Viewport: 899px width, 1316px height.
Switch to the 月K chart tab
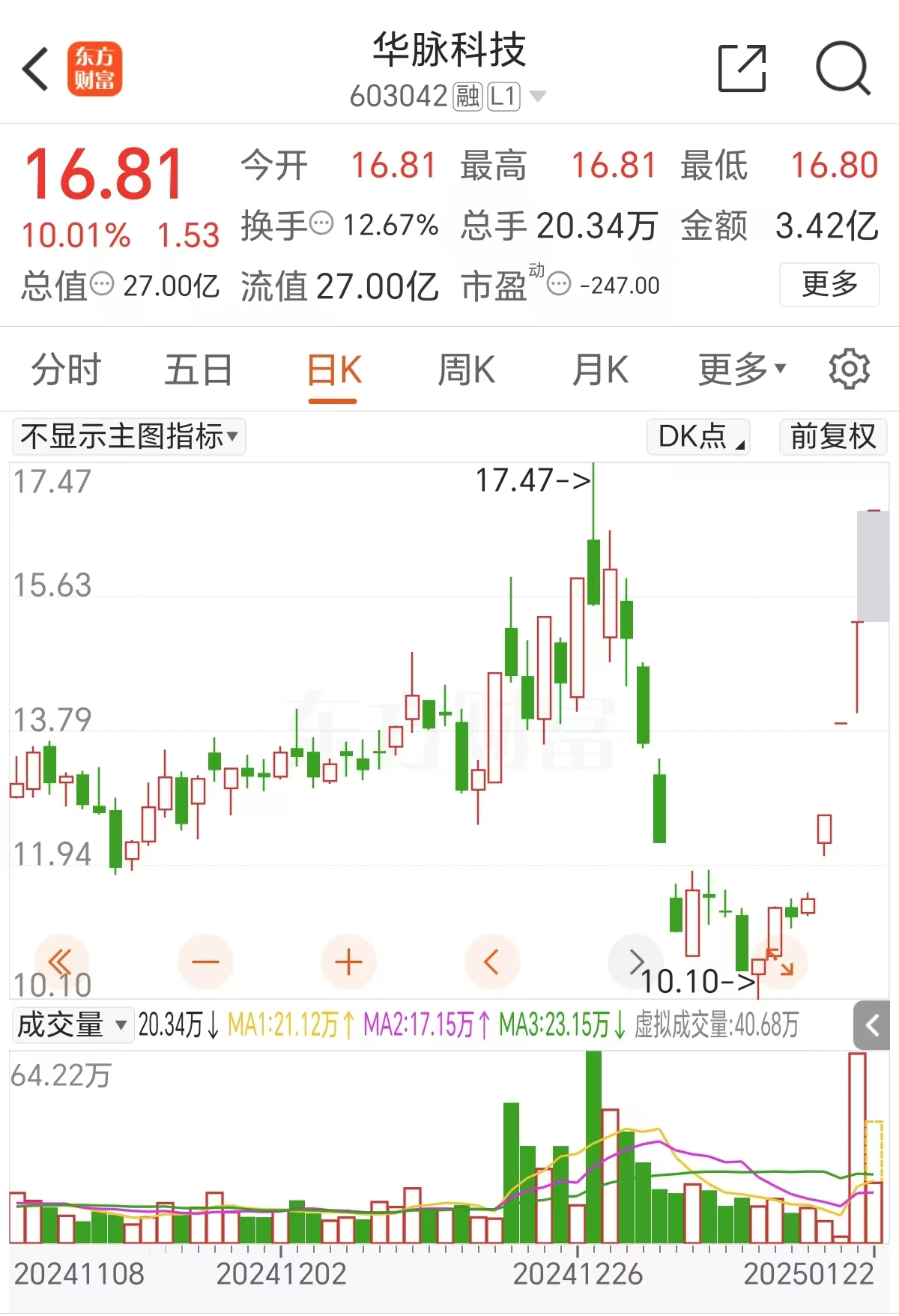point(599,370)
